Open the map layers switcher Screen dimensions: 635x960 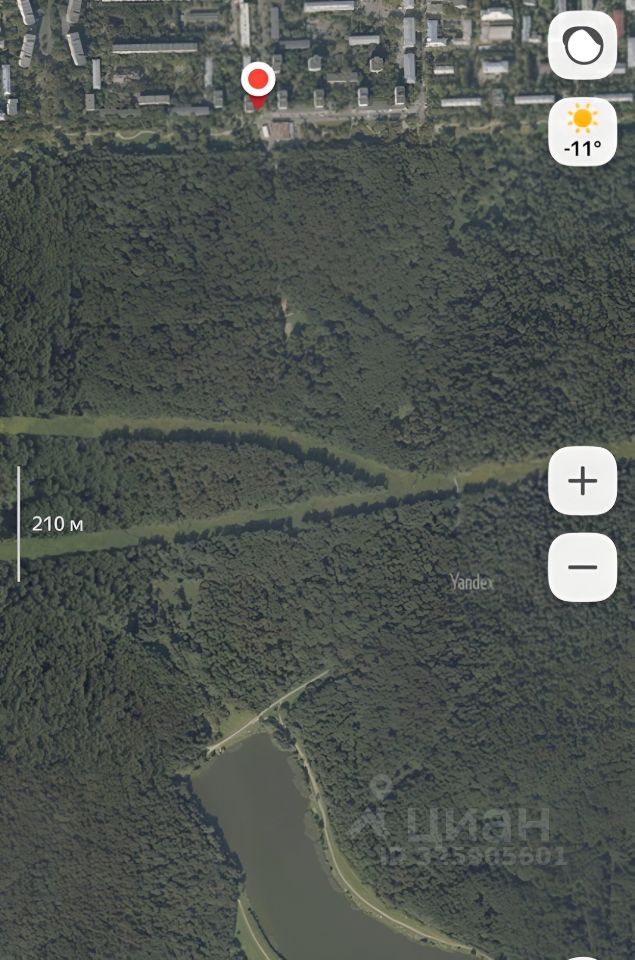[582, 45]
